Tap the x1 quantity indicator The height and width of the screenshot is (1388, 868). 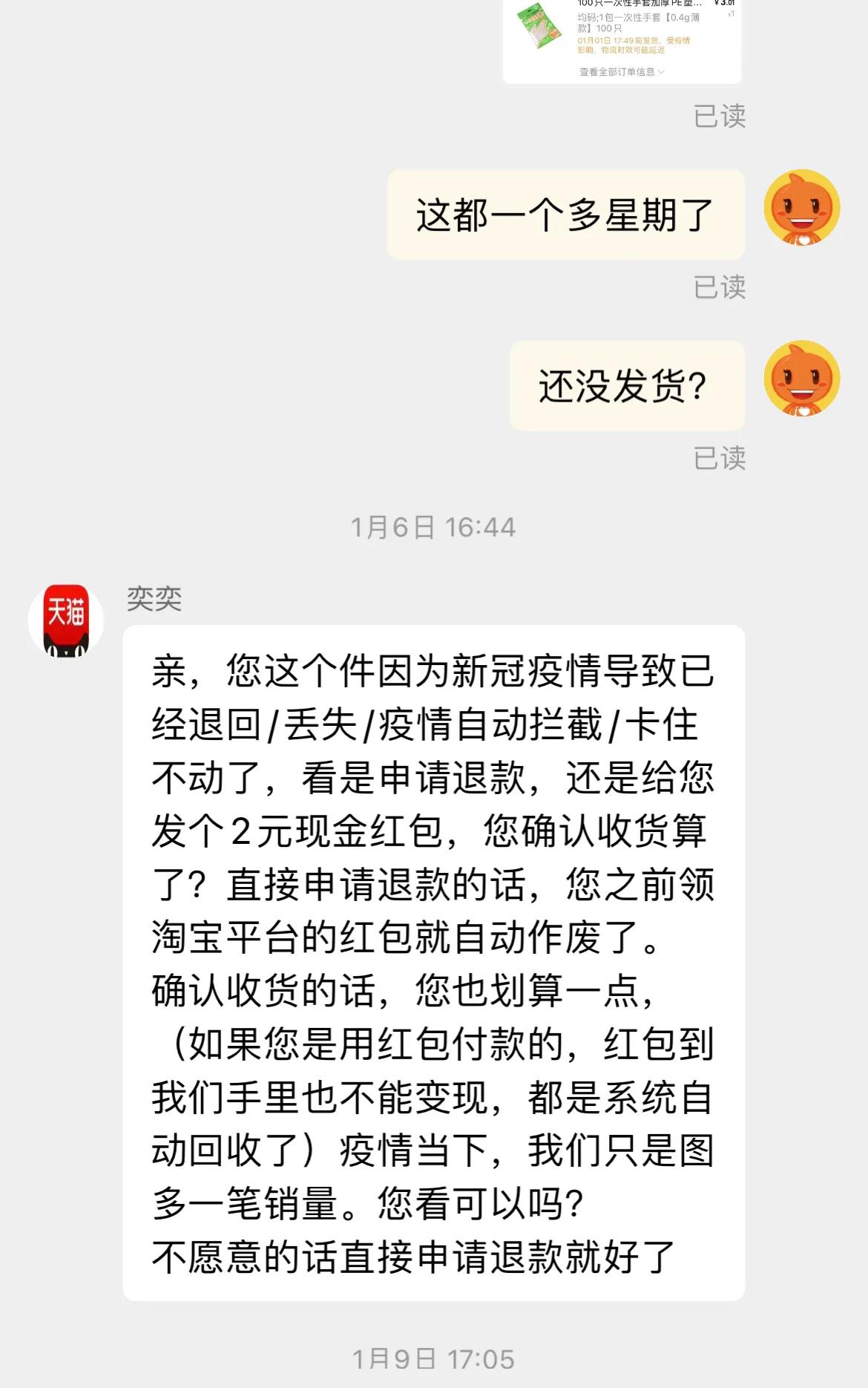(x=732, y=13)
